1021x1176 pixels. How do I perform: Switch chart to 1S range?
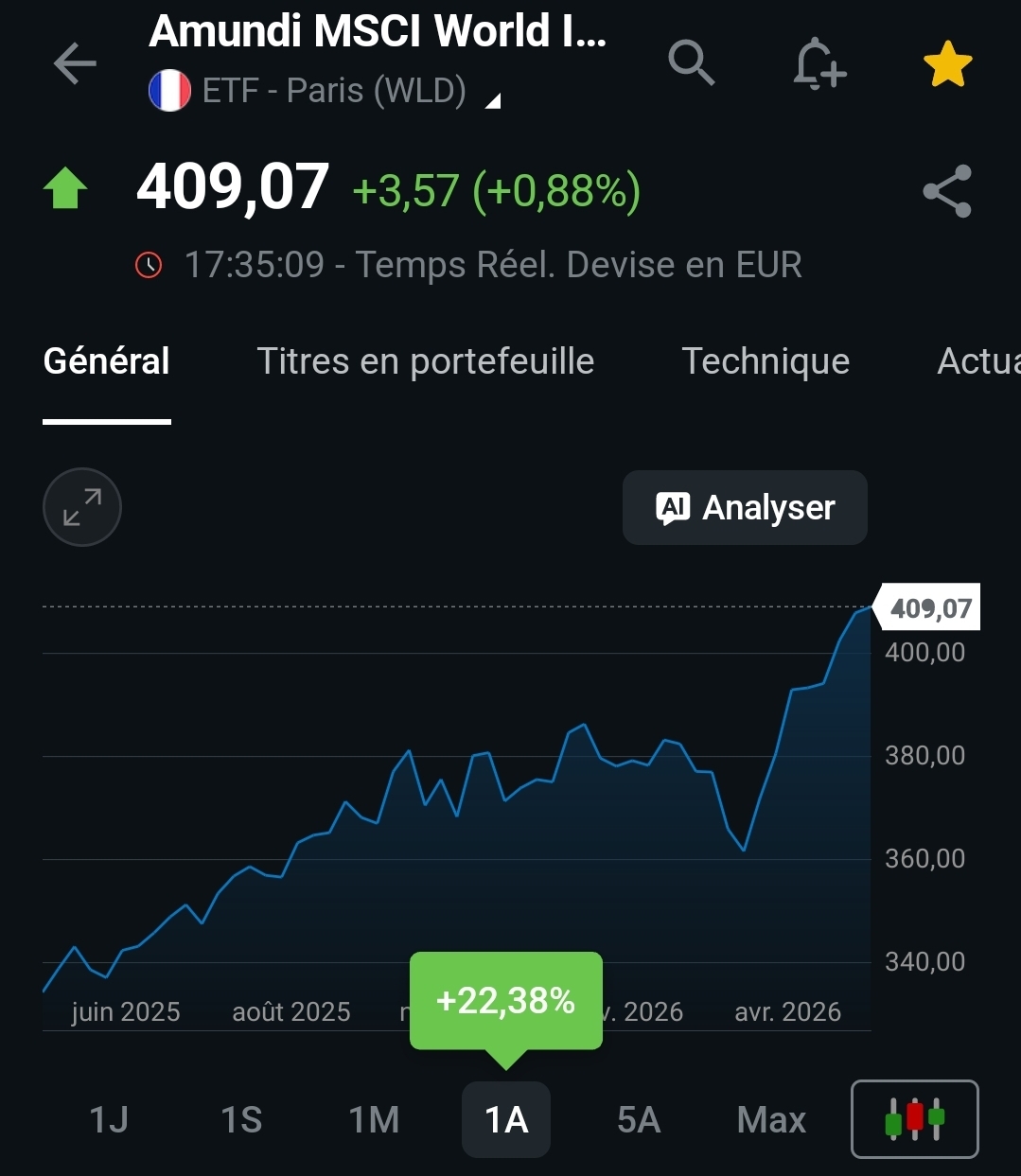241,1120
